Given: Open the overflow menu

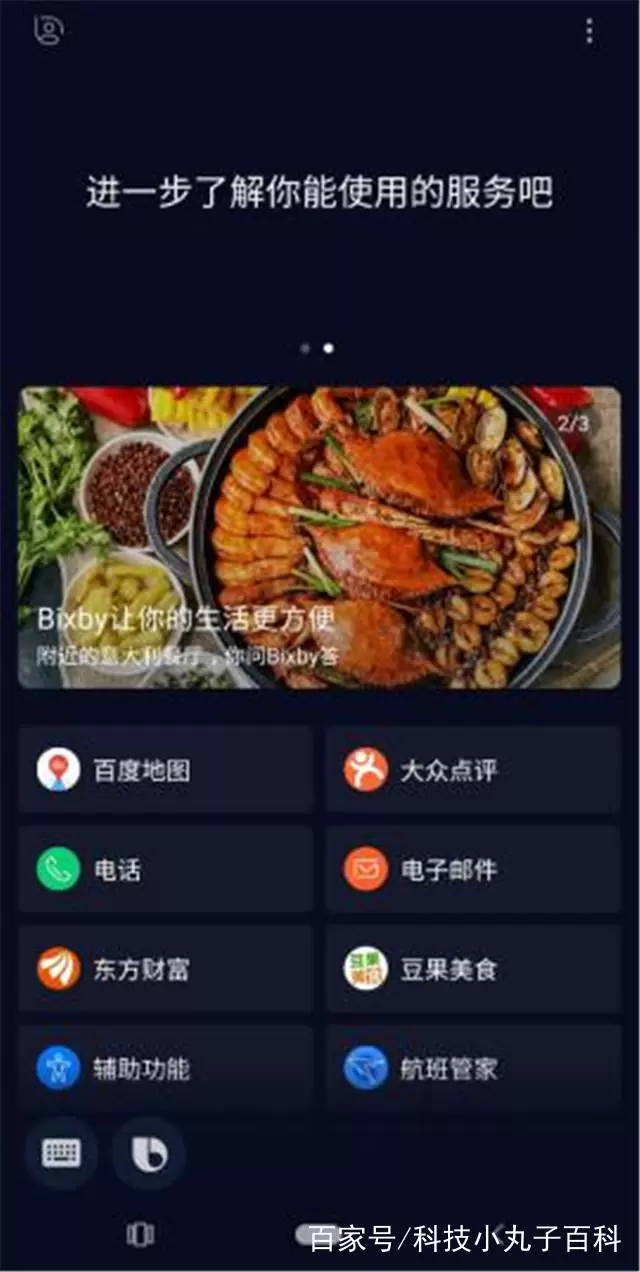Looking at the screenshot, I should coord(589,32).
